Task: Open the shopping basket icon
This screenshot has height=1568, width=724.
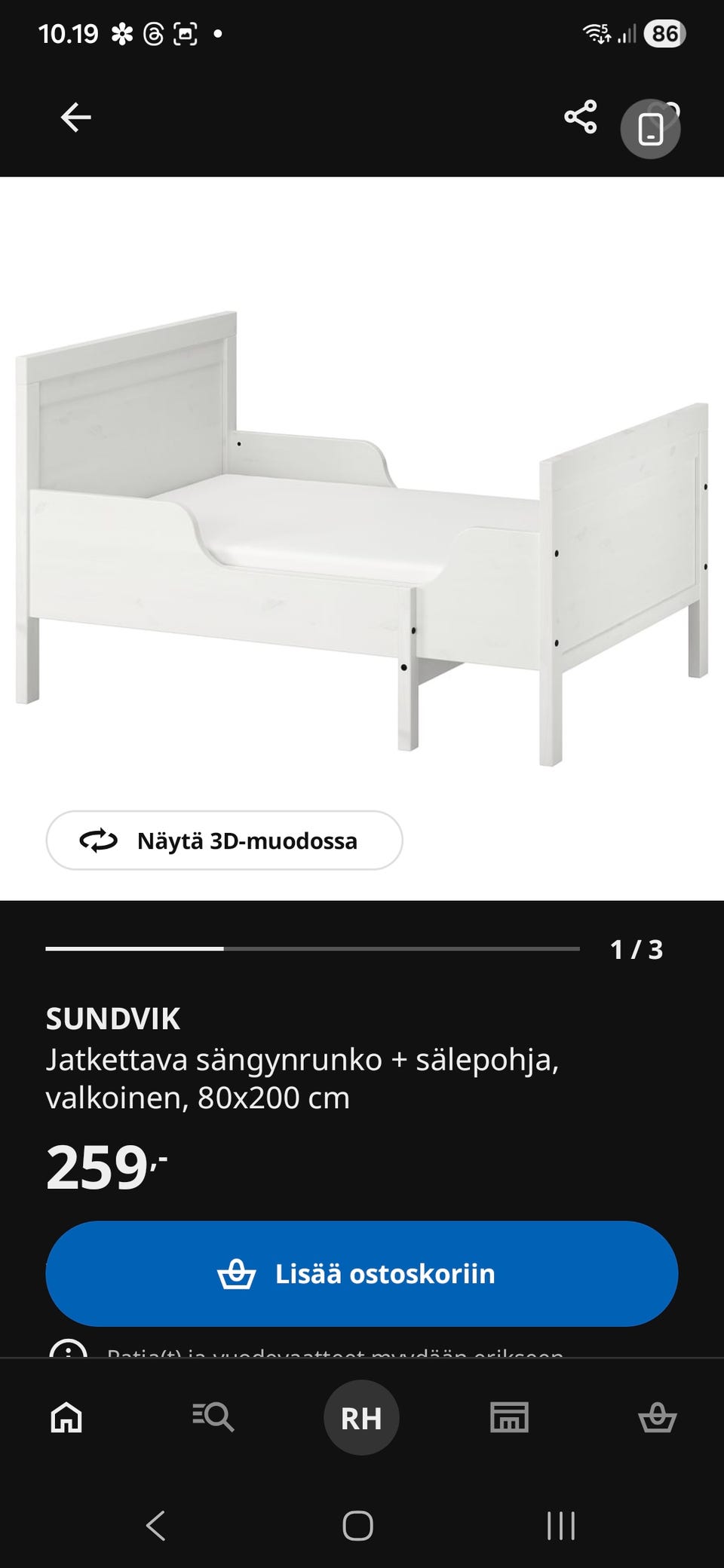Action: (658, 1417)
